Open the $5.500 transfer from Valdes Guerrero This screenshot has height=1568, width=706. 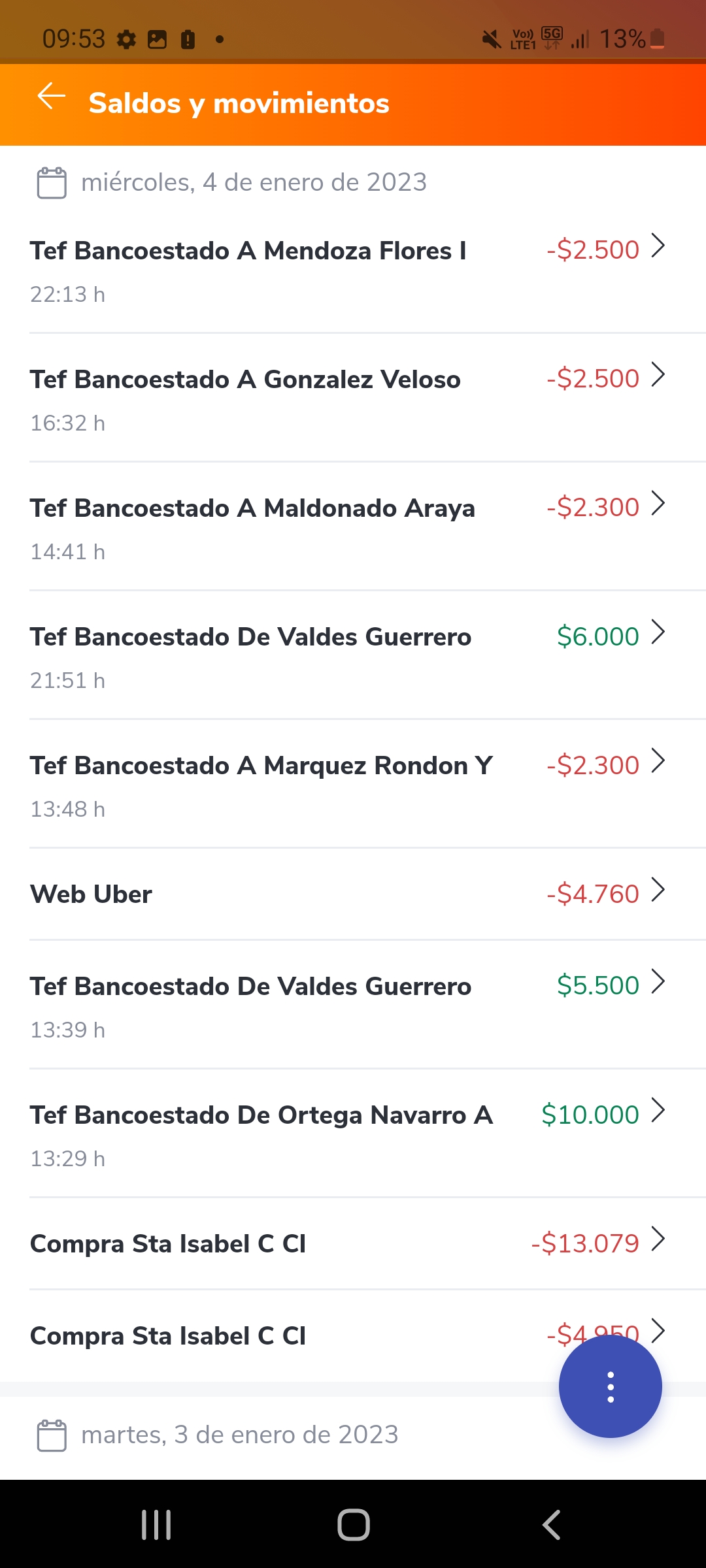[353, 1005]
